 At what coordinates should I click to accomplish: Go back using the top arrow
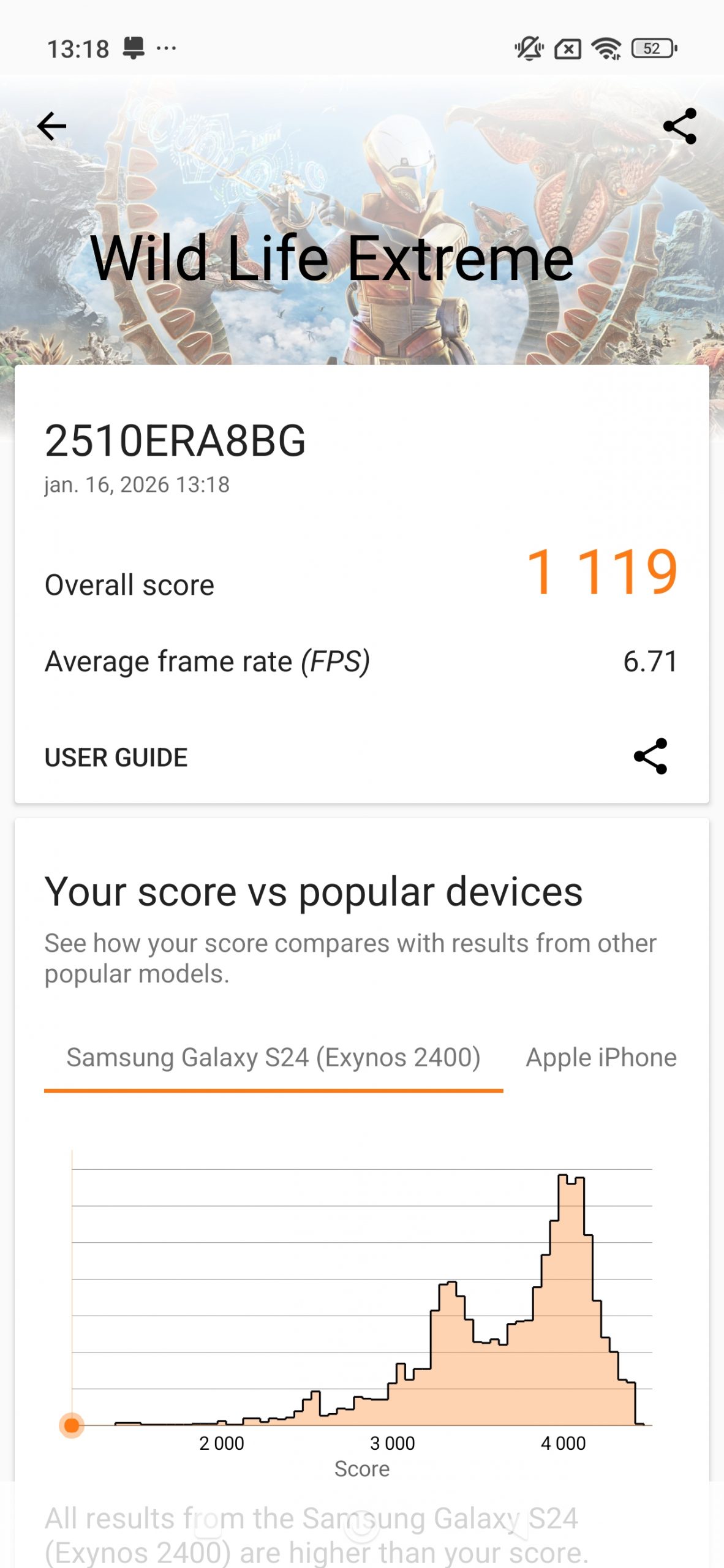pyautogui.click(x=51, y=127)
